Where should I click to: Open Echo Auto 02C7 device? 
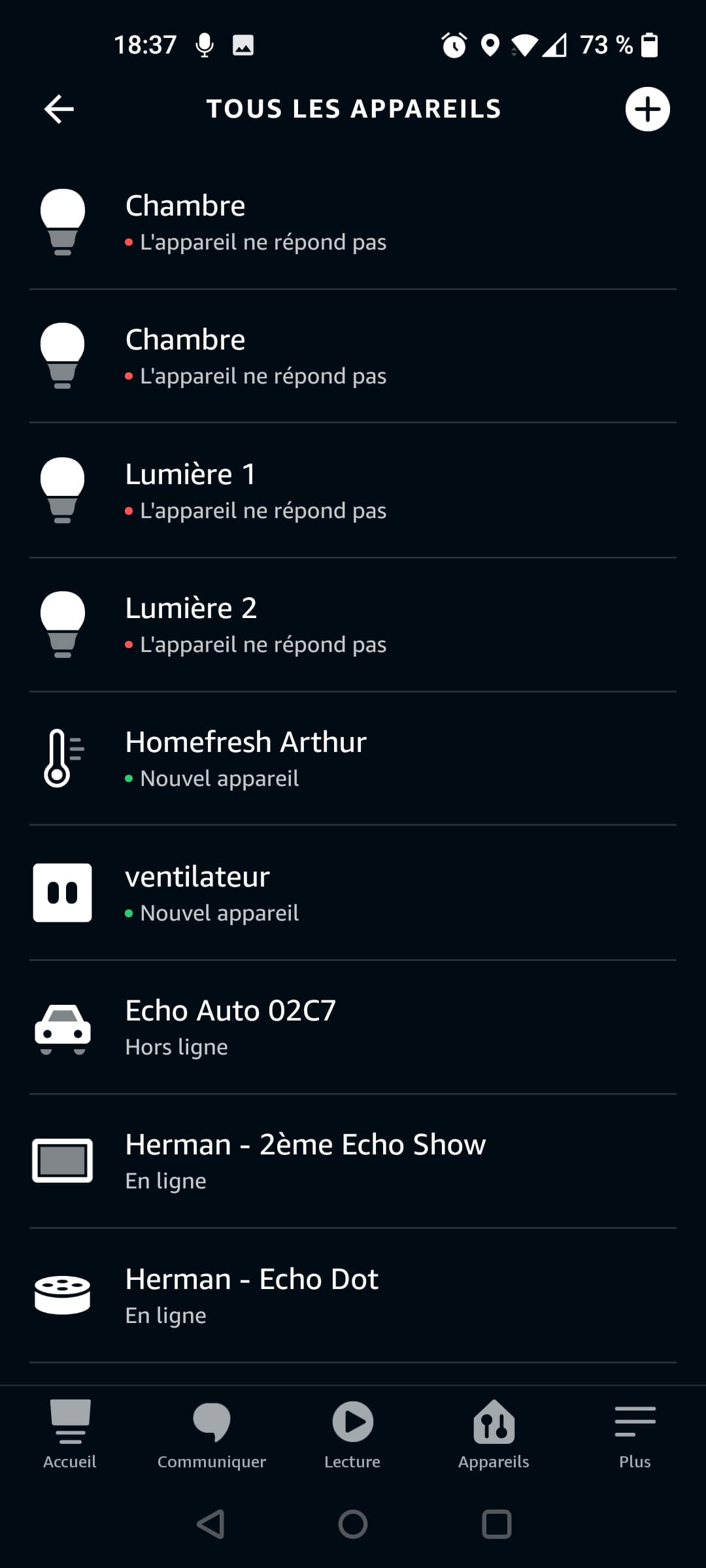click(353, 1028)
